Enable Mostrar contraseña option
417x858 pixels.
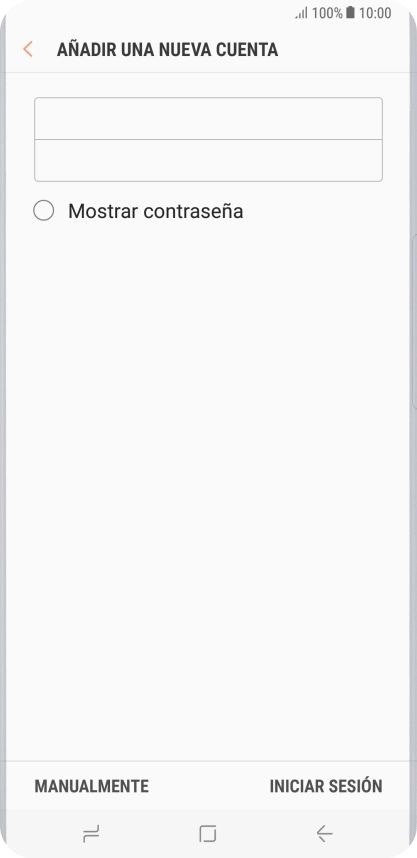(44, 211)
